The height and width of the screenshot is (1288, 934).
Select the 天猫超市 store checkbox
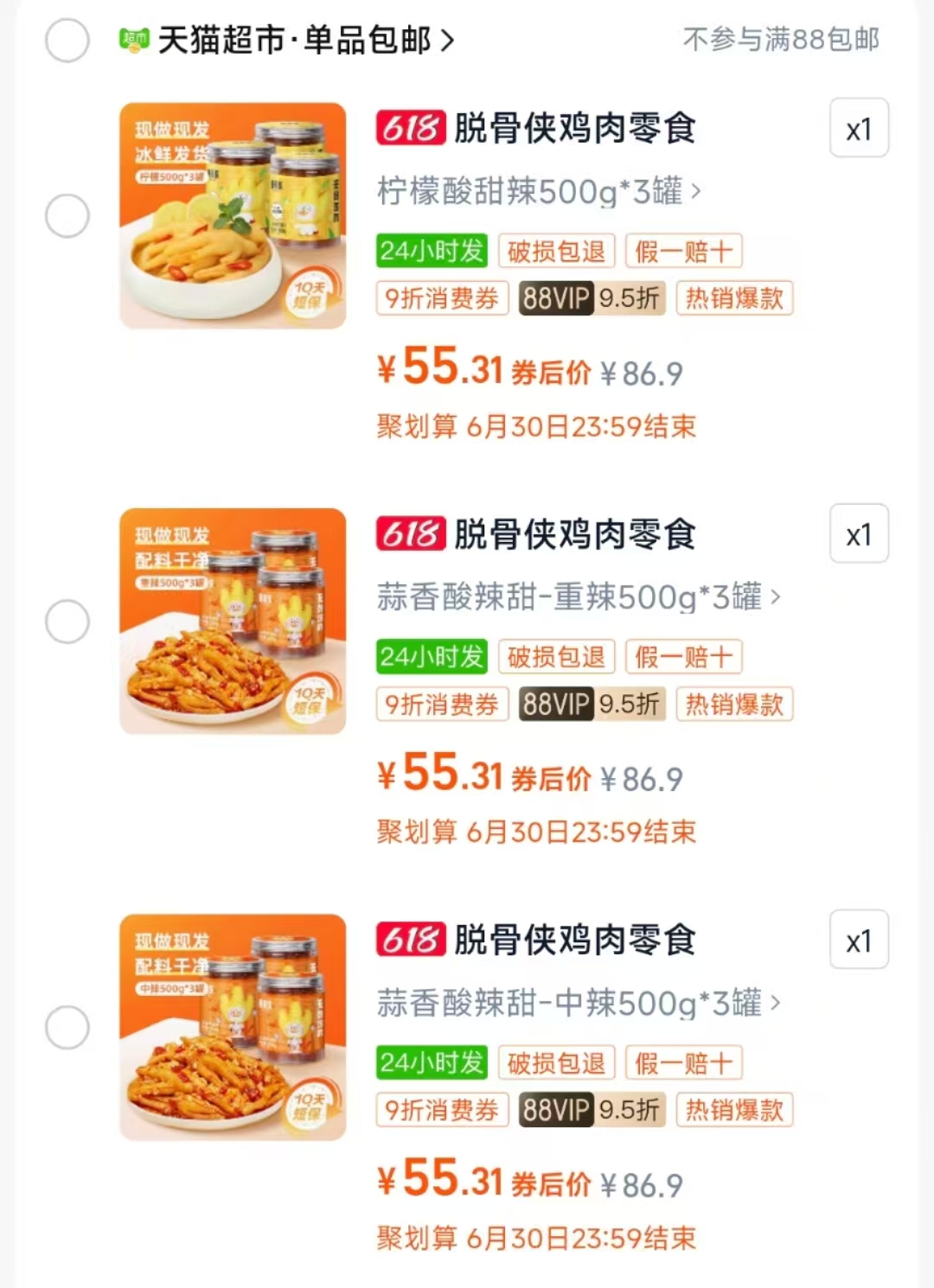pos(66,41)
